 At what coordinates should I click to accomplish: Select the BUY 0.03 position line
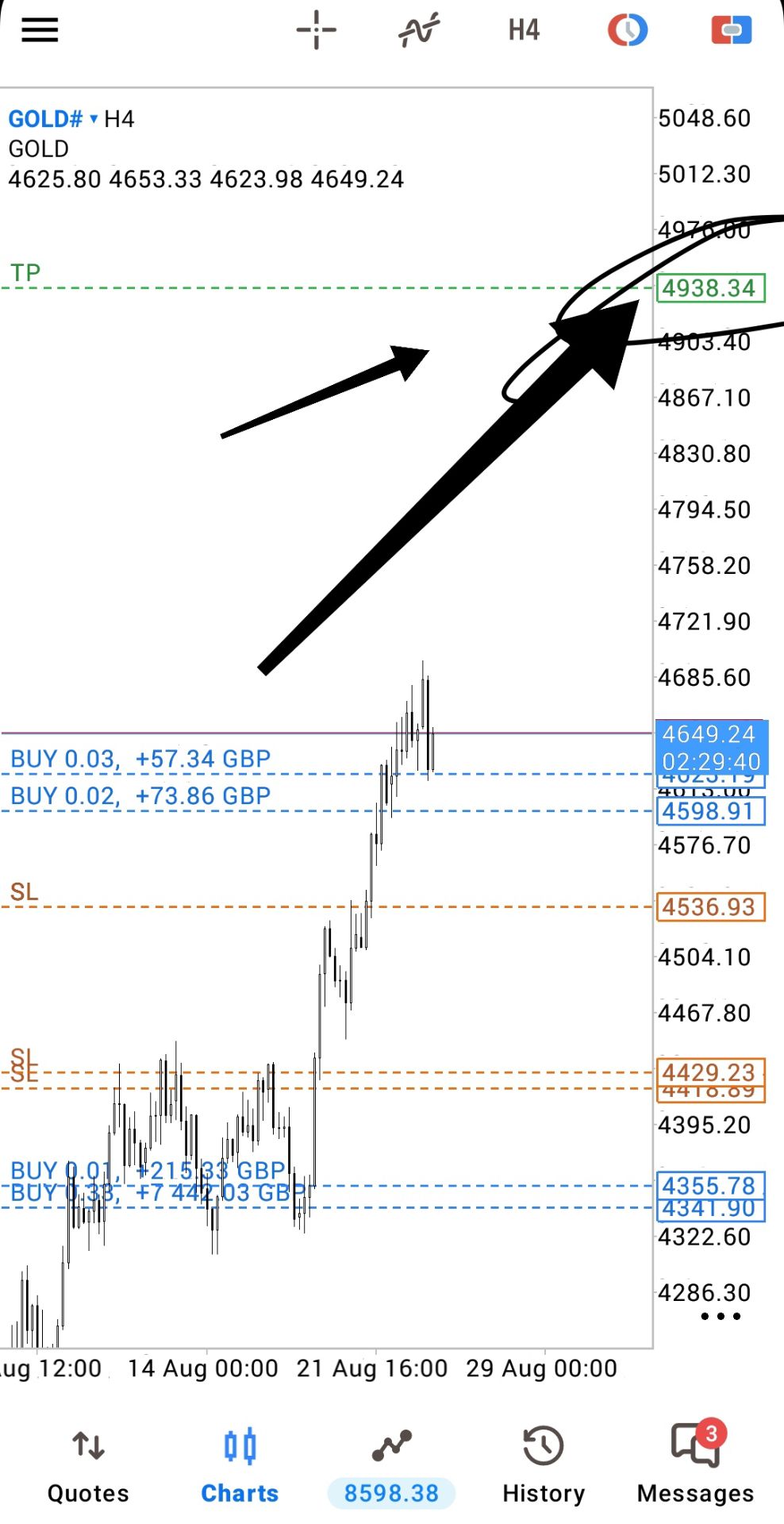pyautogui.click(x=327, y=774)
